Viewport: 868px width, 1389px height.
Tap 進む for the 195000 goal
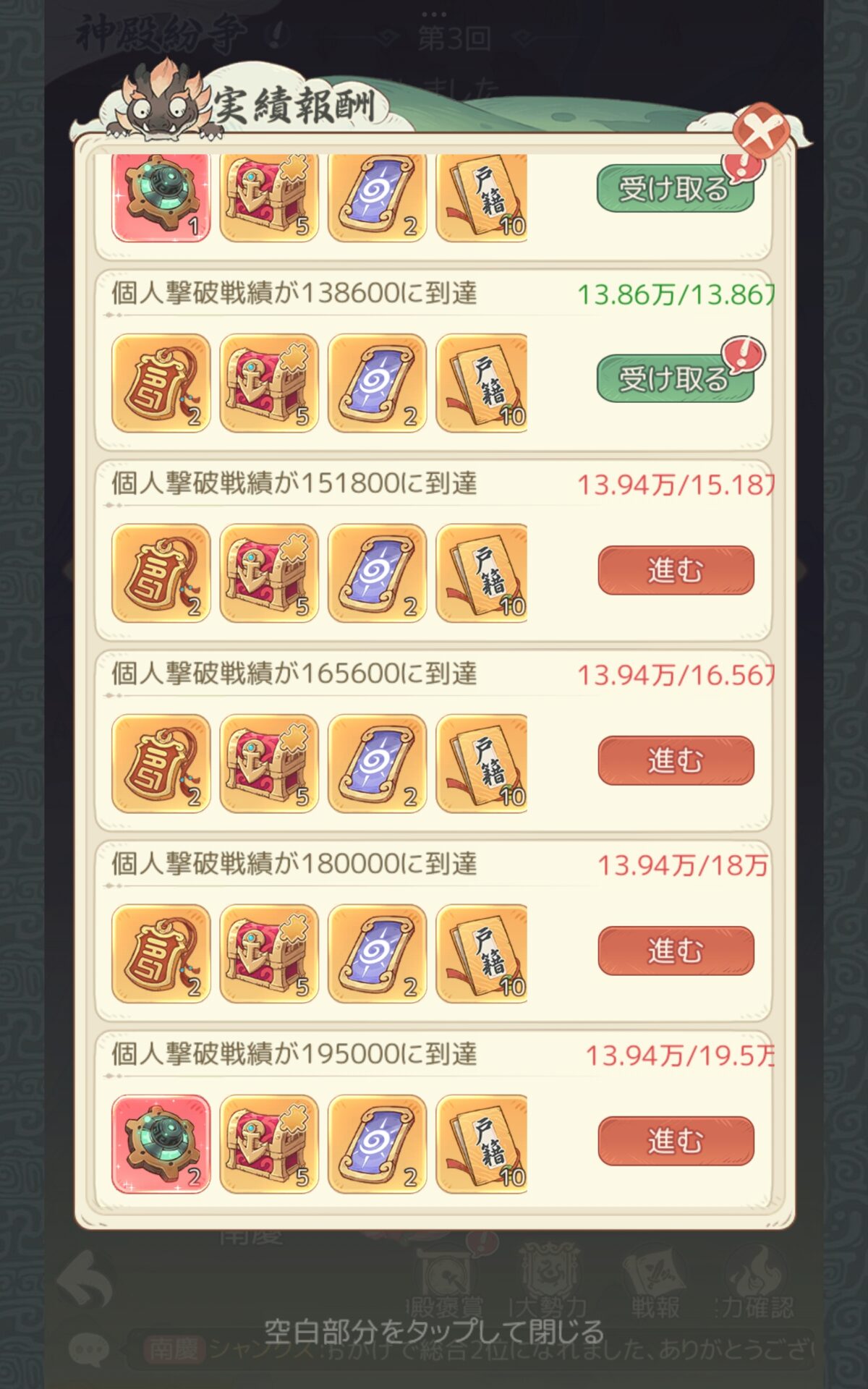click(676, 1141)
